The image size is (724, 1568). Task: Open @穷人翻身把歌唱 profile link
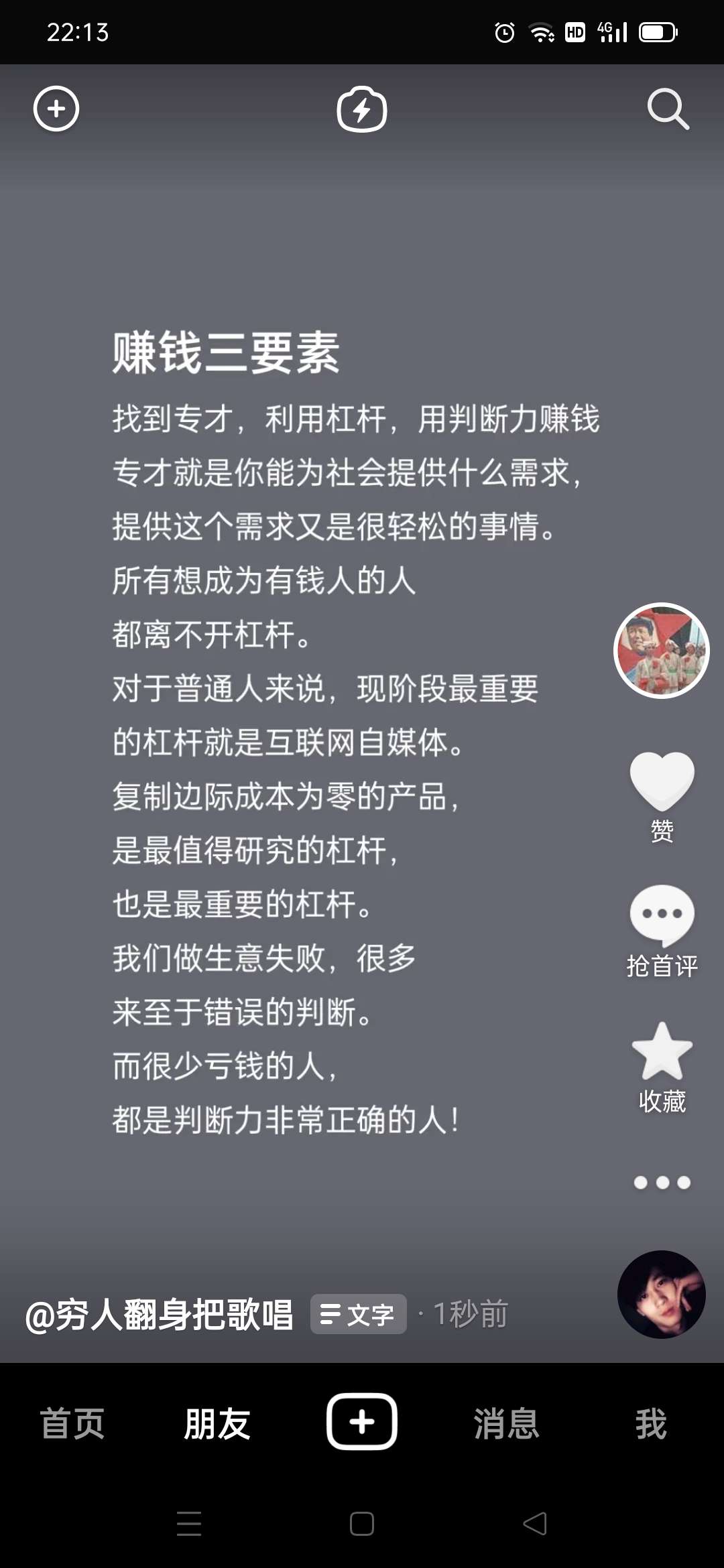coord(160,1315)
